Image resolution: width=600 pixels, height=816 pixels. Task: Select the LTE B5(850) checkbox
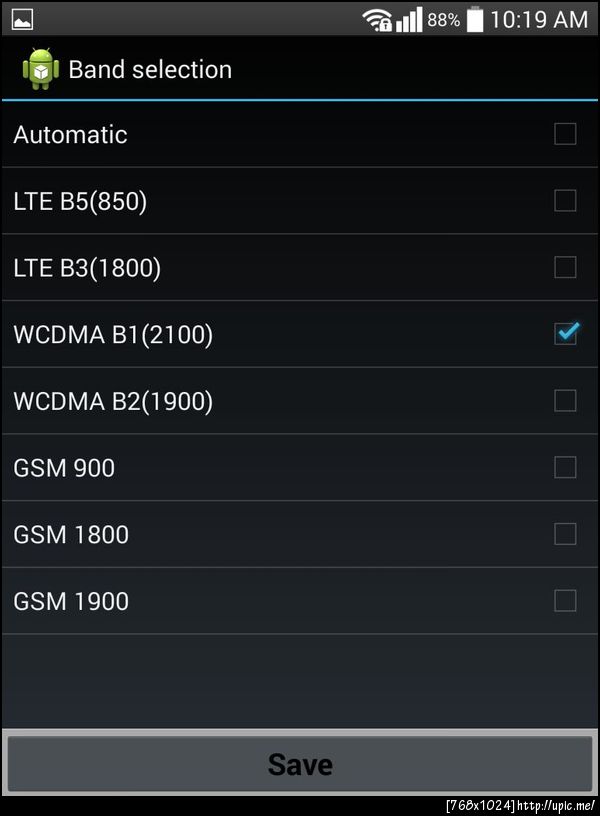click(565, 201)
